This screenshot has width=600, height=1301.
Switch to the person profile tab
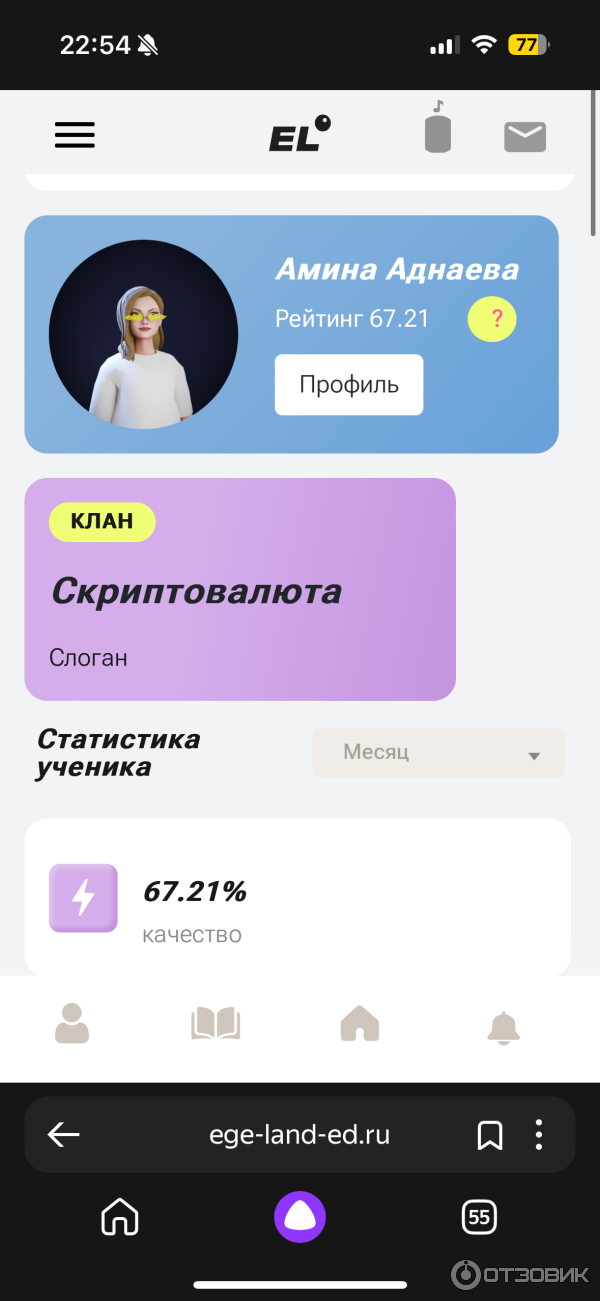[72, 1025]
